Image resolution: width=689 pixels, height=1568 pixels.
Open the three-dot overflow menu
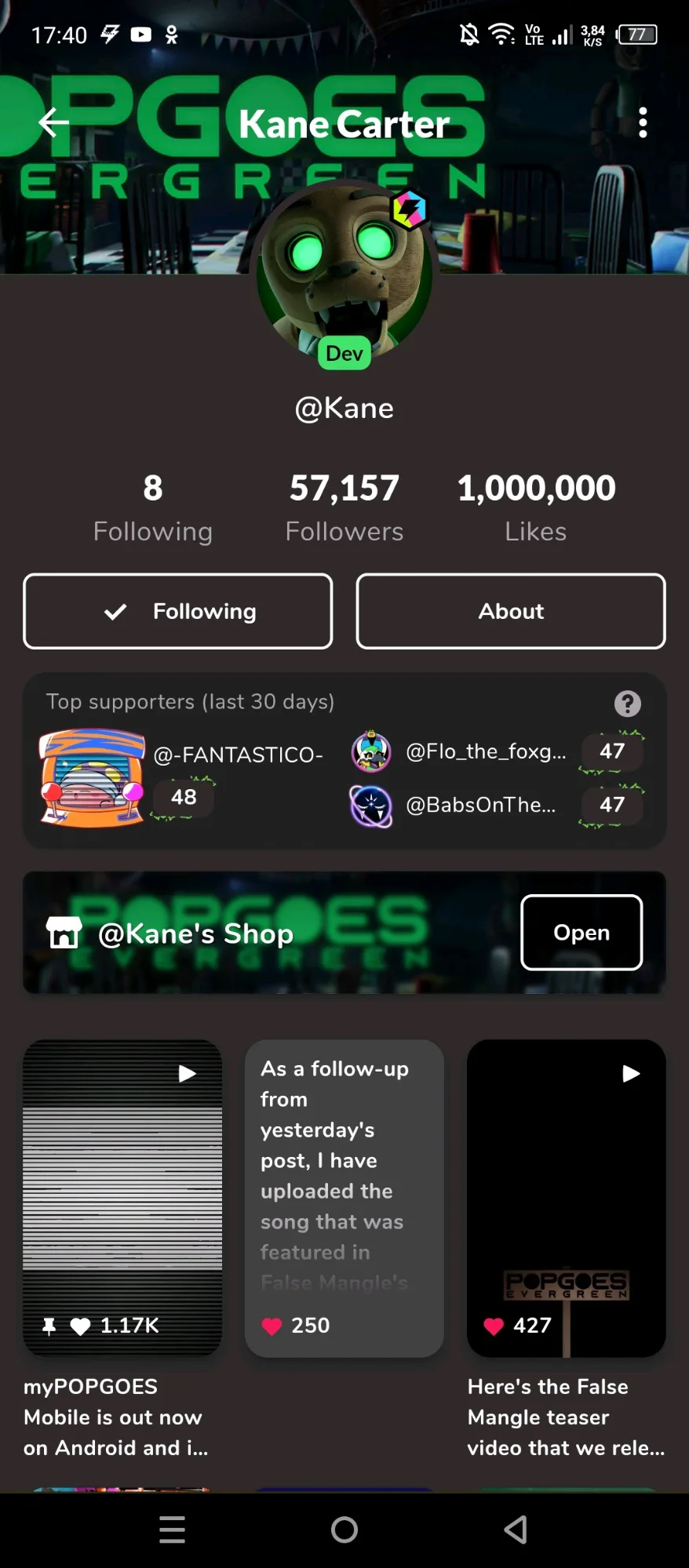click(x=643, y=123)
